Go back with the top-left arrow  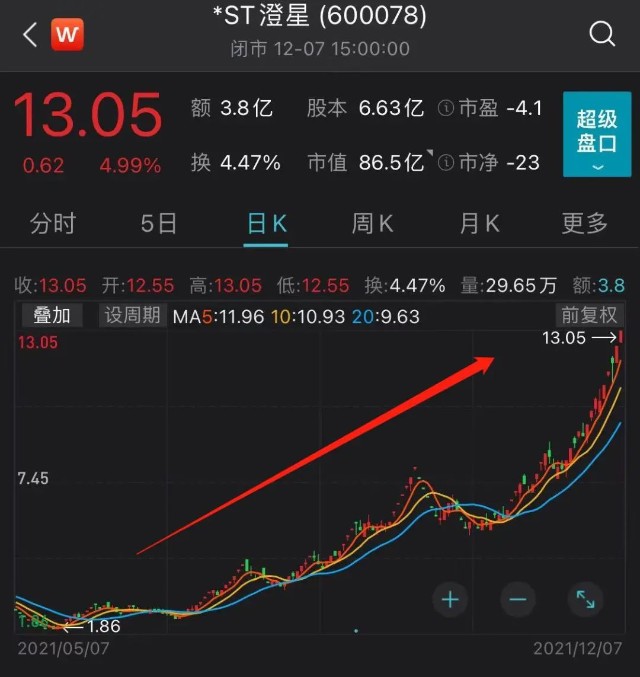29,35
